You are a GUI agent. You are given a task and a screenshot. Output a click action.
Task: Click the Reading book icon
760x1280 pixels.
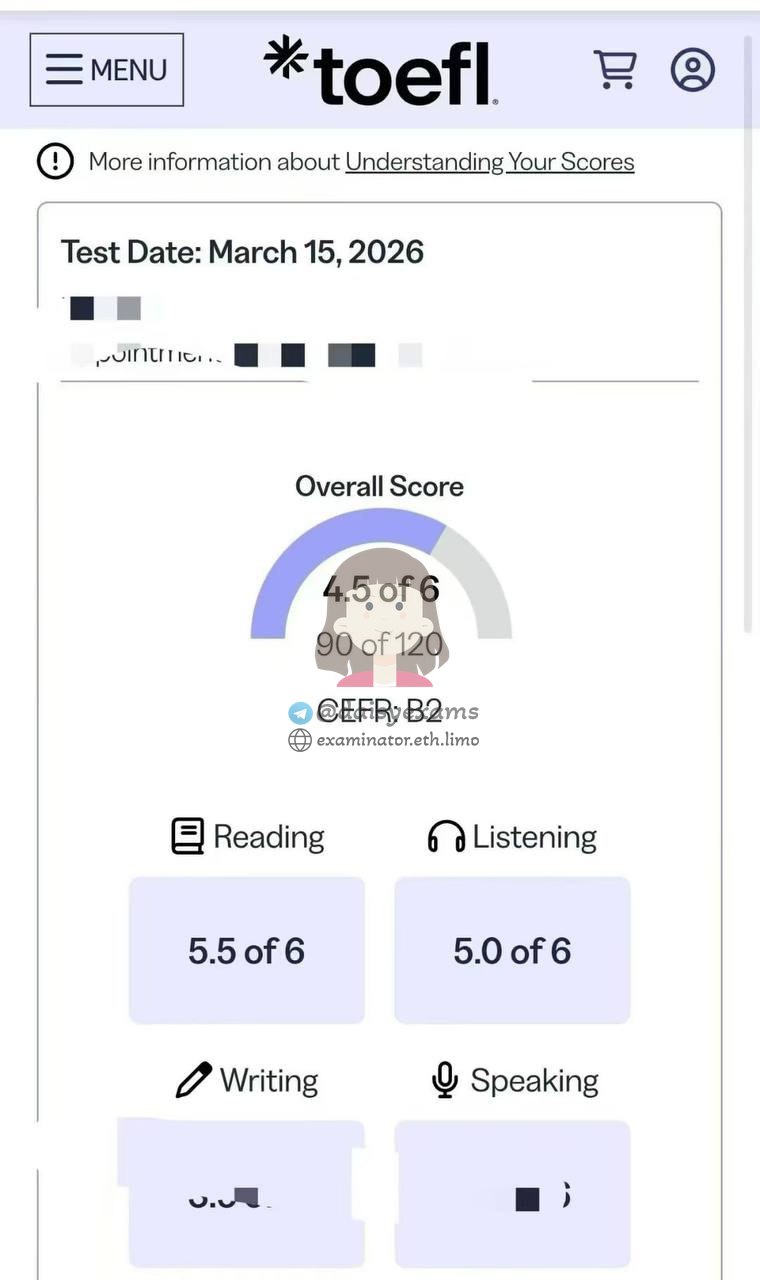(x=186, y=835)
